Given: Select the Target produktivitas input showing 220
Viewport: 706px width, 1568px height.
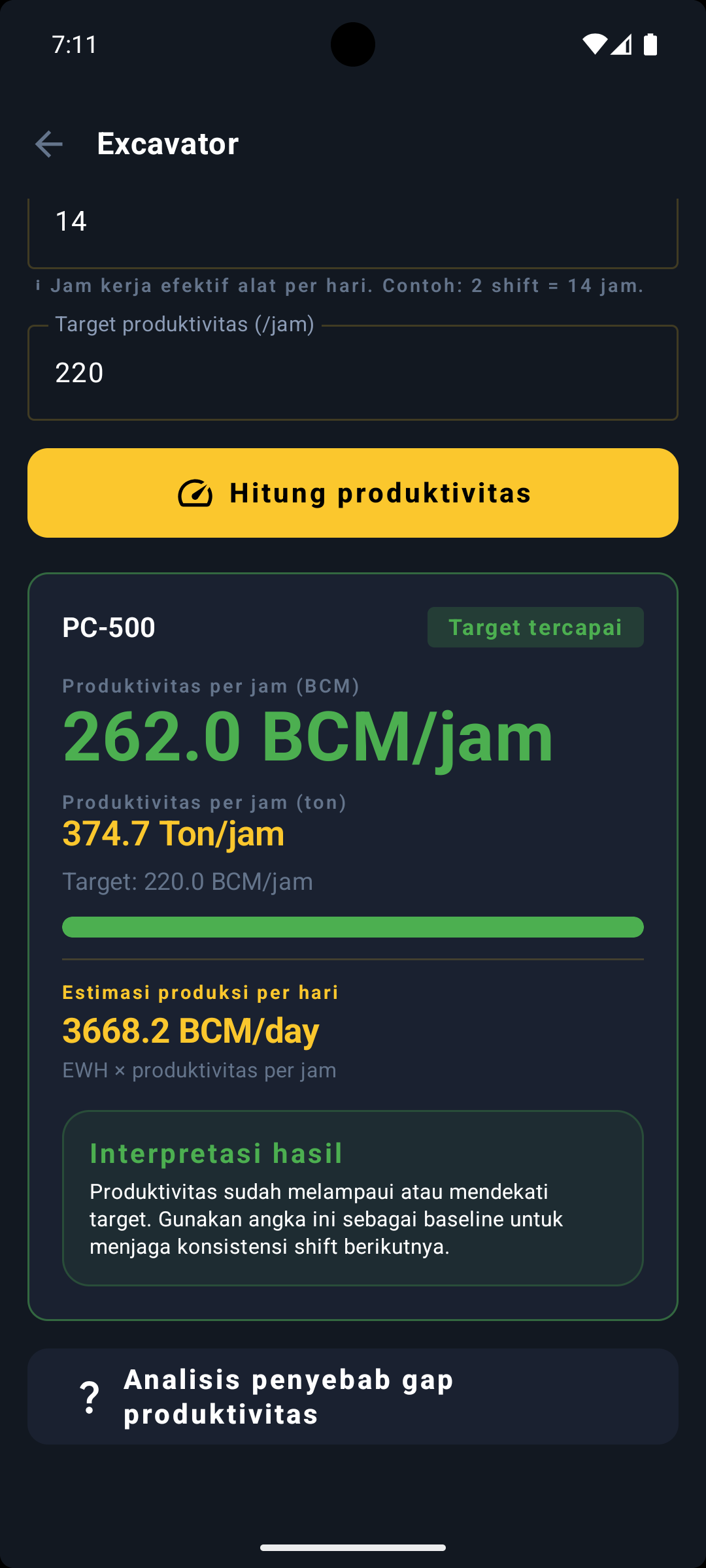Looking at the screenshot, I should point(353,372).
